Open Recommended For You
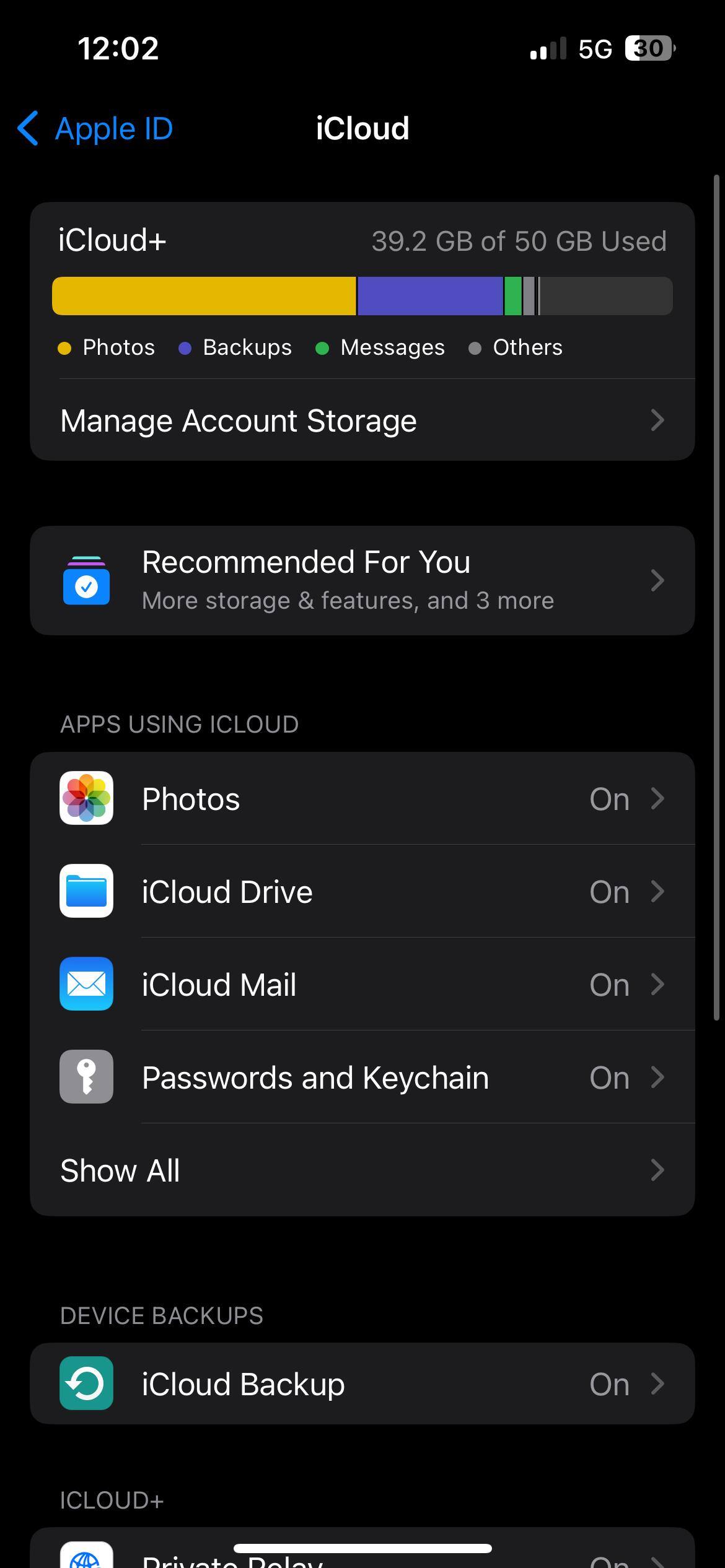The height and width of the screenshot is (1568, 725). pyautogui.click(x=362, y=580)
